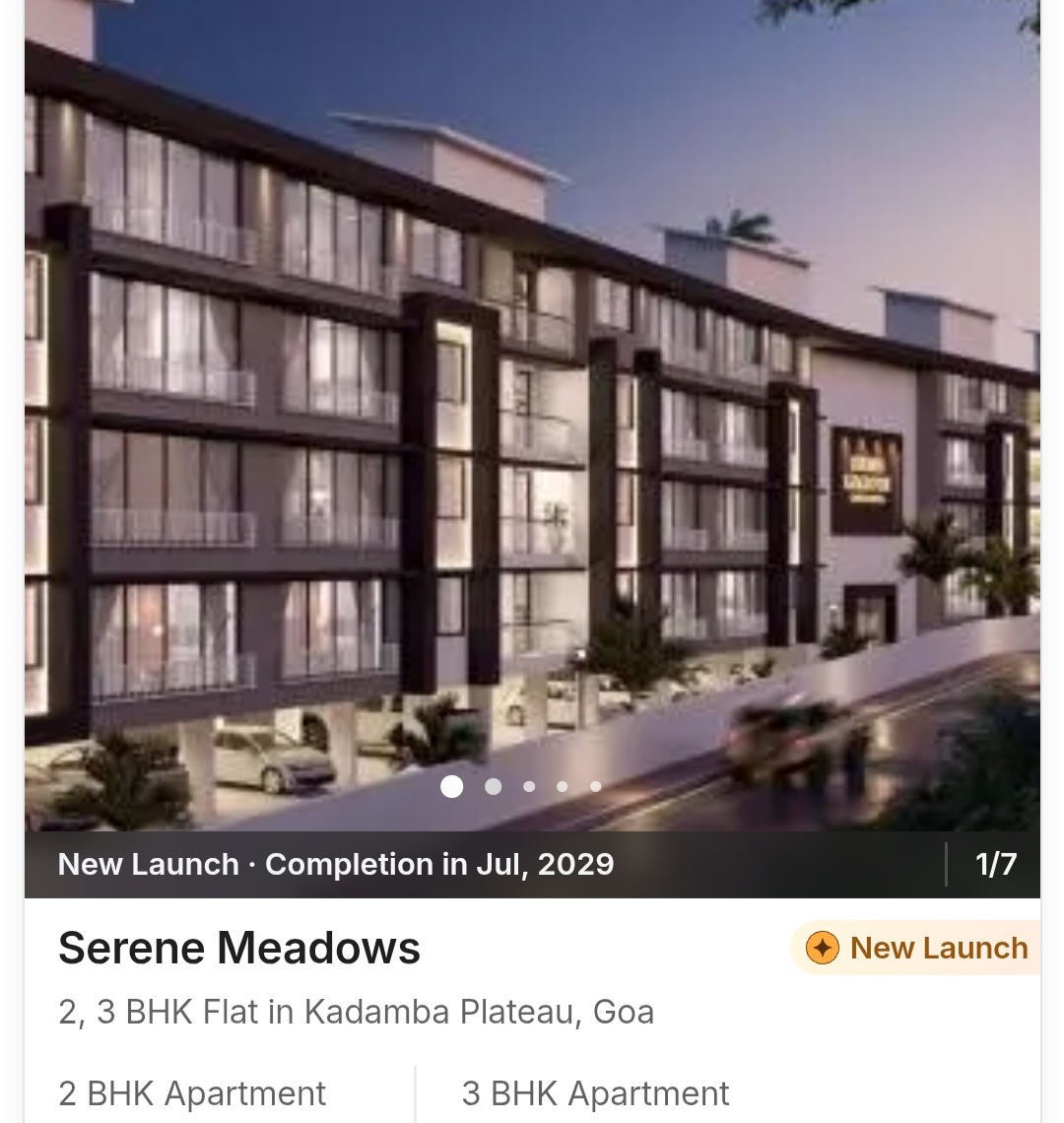Toggle the New Launch completion banner

tap(335, 864)
